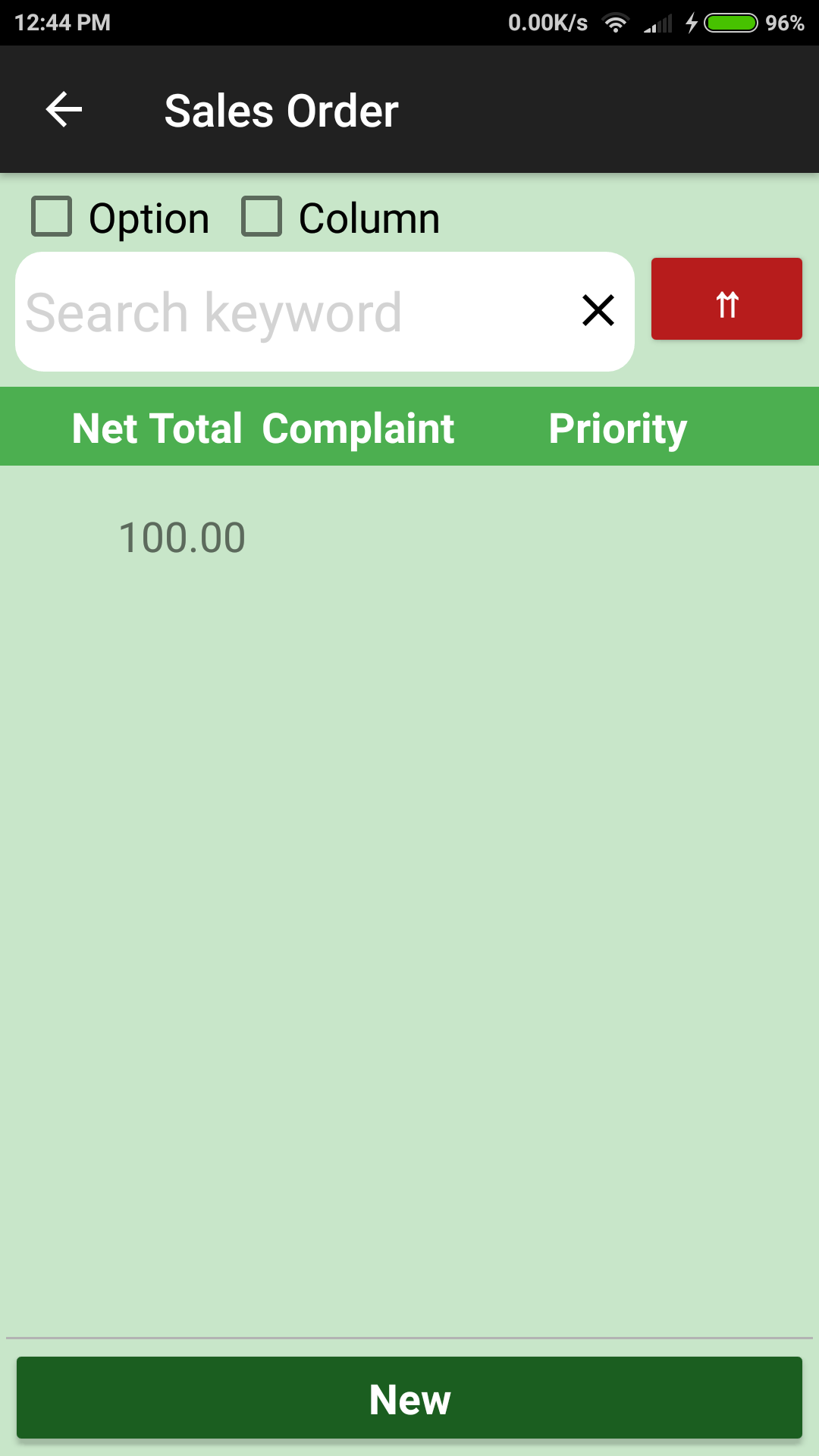Screen dimensions: 819x1456
Task: Check the Option checkbox
Action: pyautogui.click(x=52, y=217)
